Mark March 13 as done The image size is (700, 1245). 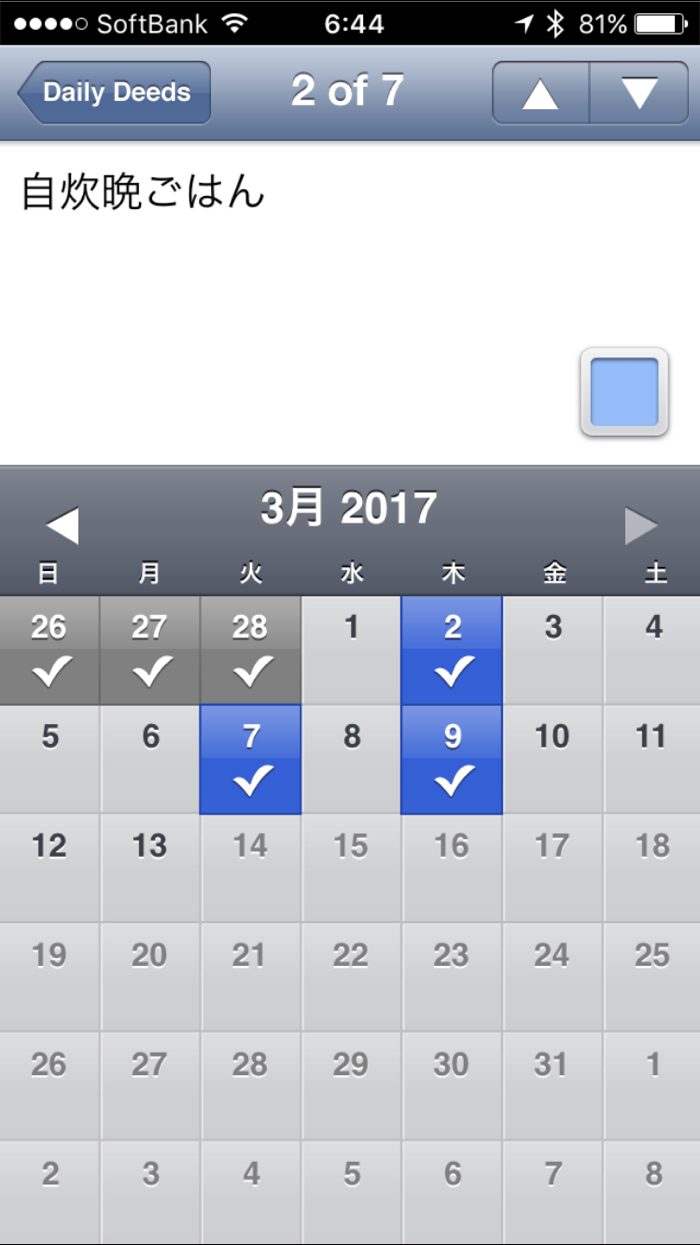point(150,868)
